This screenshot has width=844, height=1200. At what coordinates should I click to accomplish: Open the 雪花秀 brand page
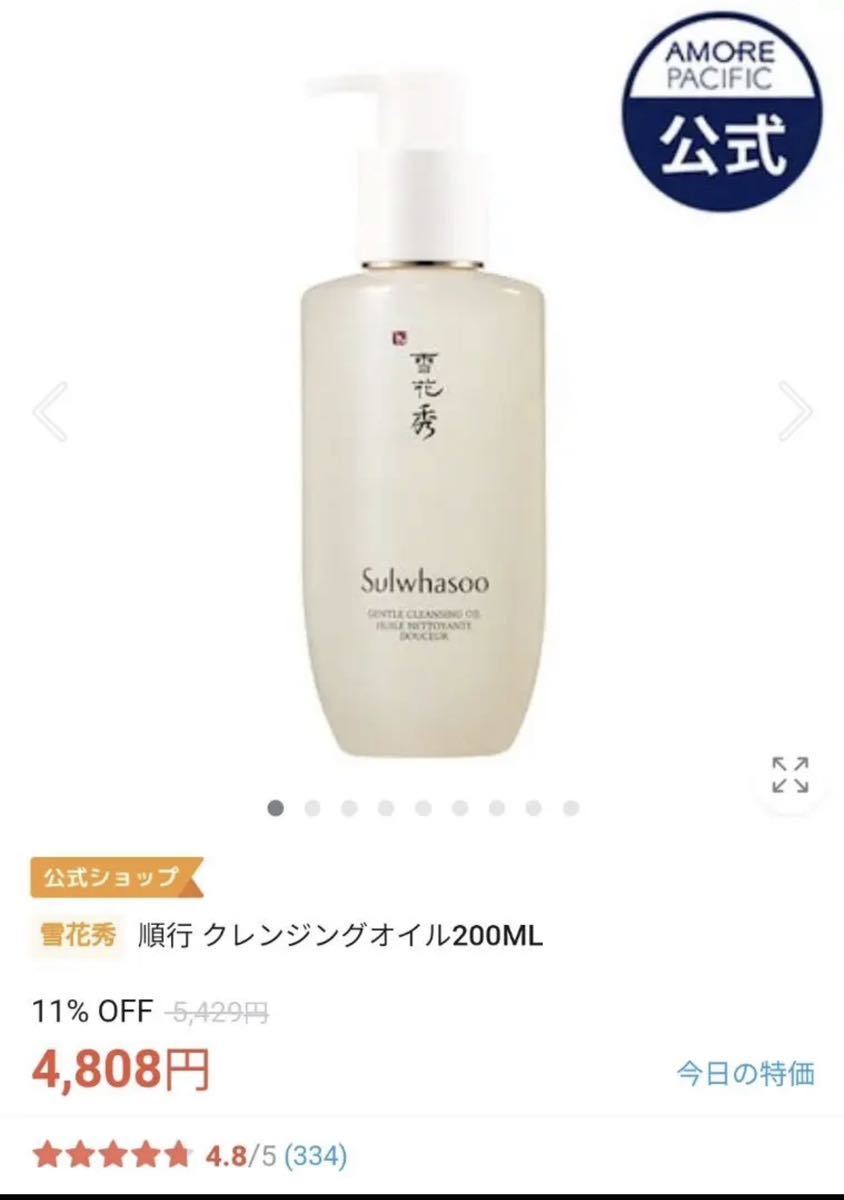[x=77, y=935]
